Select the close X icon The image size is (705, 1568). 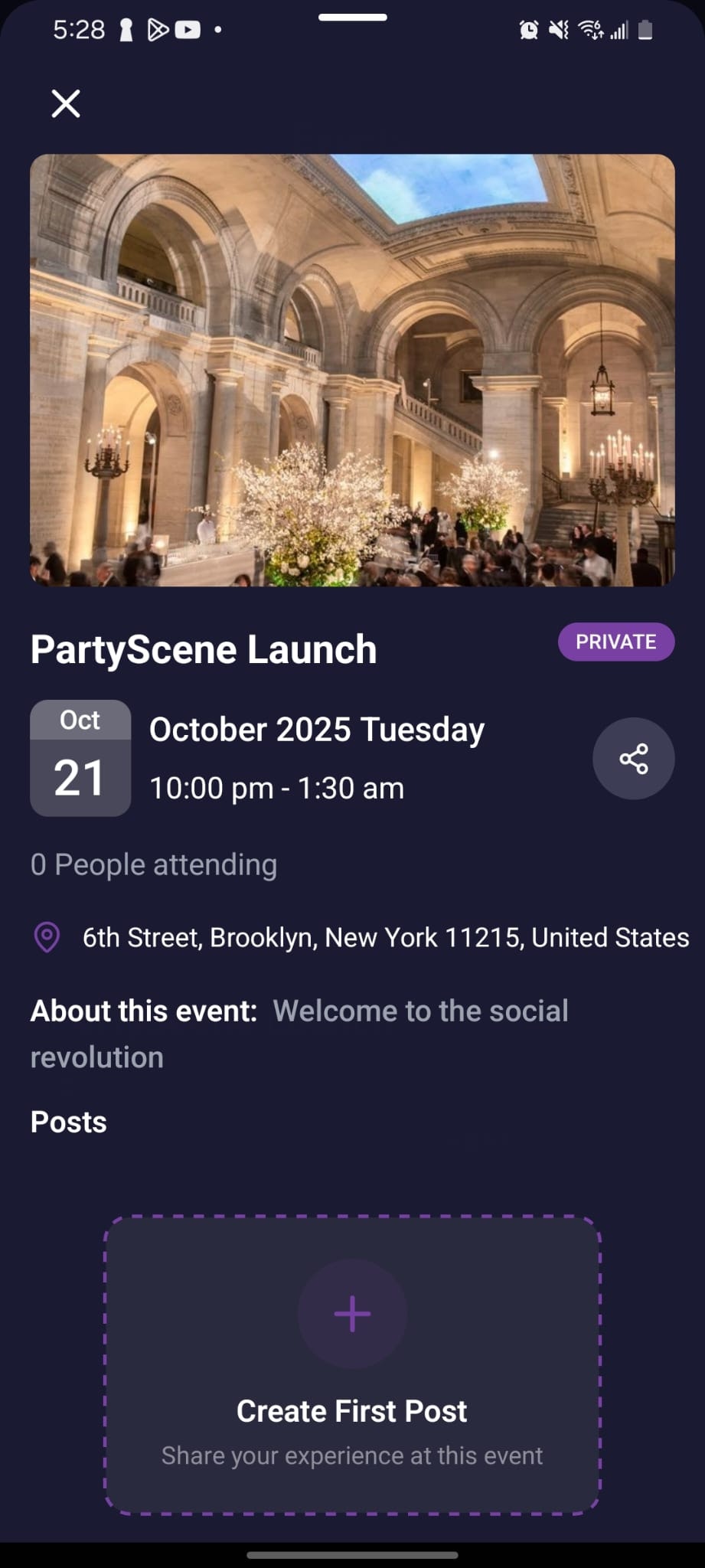65,103
